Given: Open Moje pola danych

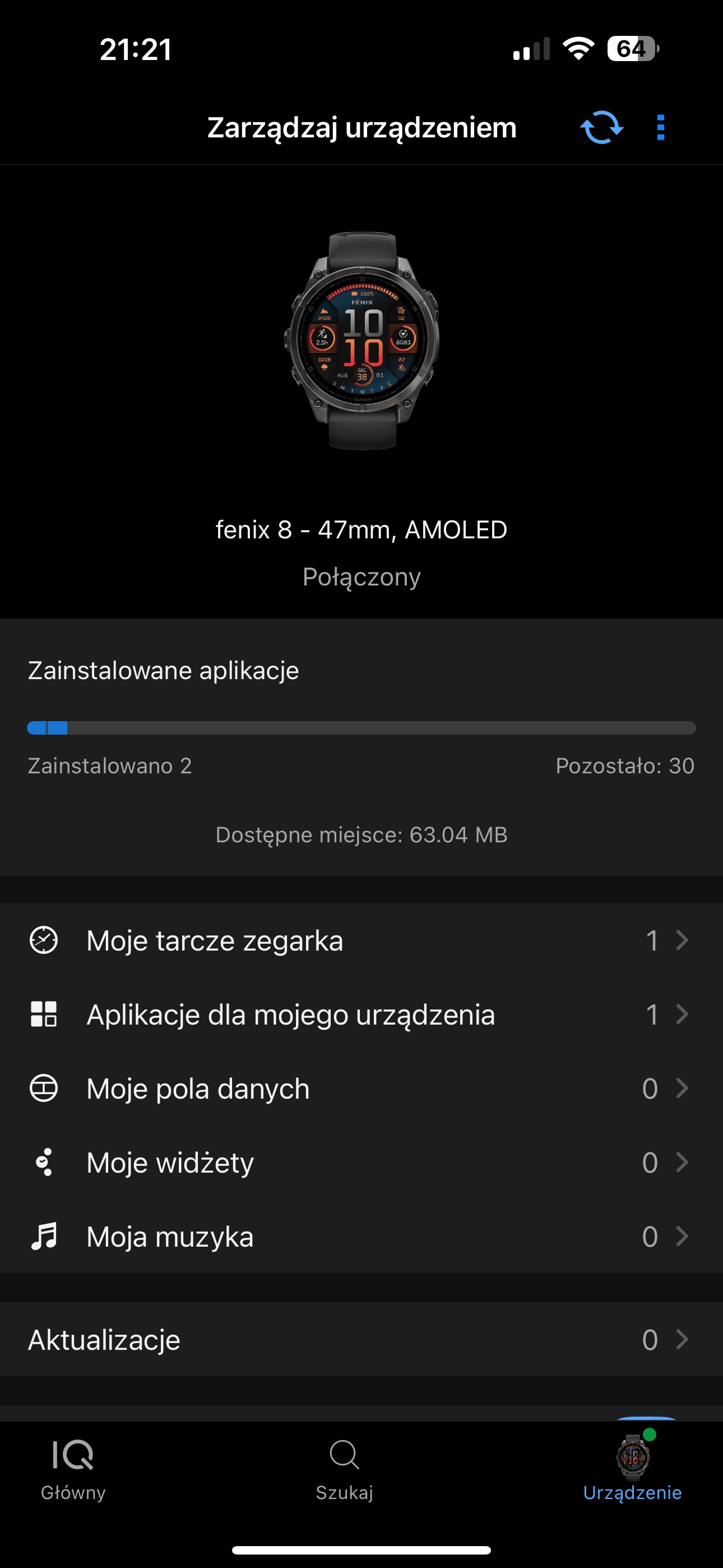Looking at the screenshot, I should (x=361, y=1089).
